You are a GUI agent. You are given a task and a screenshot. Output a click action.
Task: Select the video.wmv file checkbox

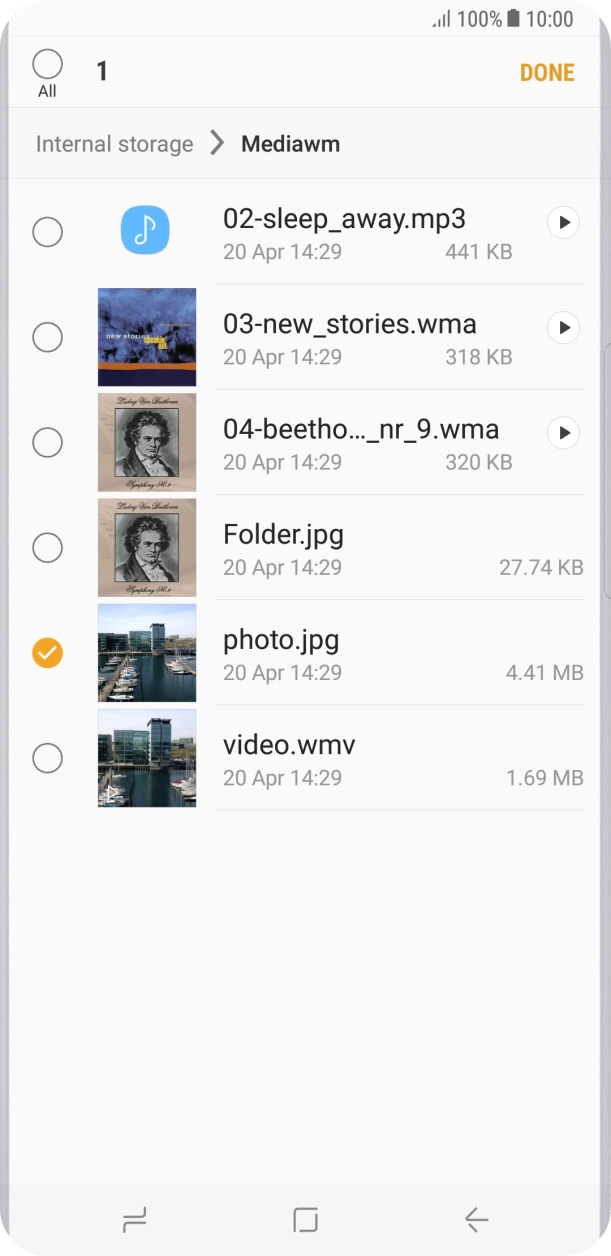pos(47,759)
